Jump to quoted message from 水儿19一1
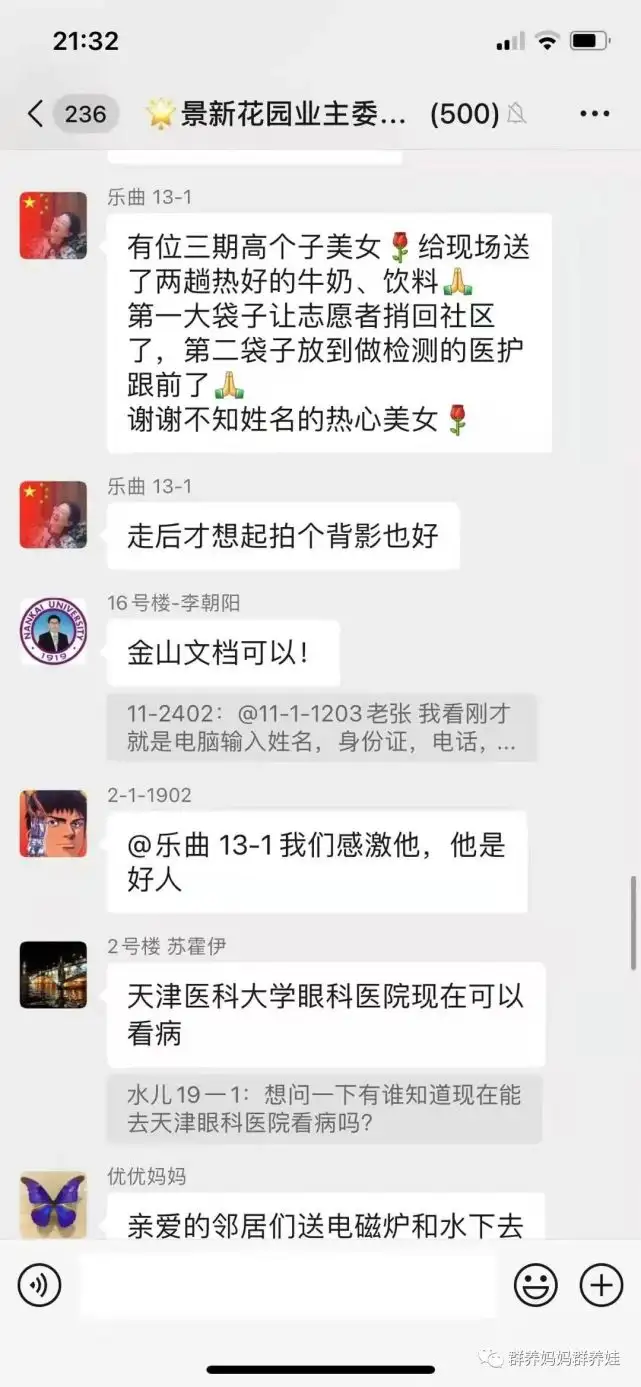The width and height of the screenshot is (641, 1387). (325, 1109)
